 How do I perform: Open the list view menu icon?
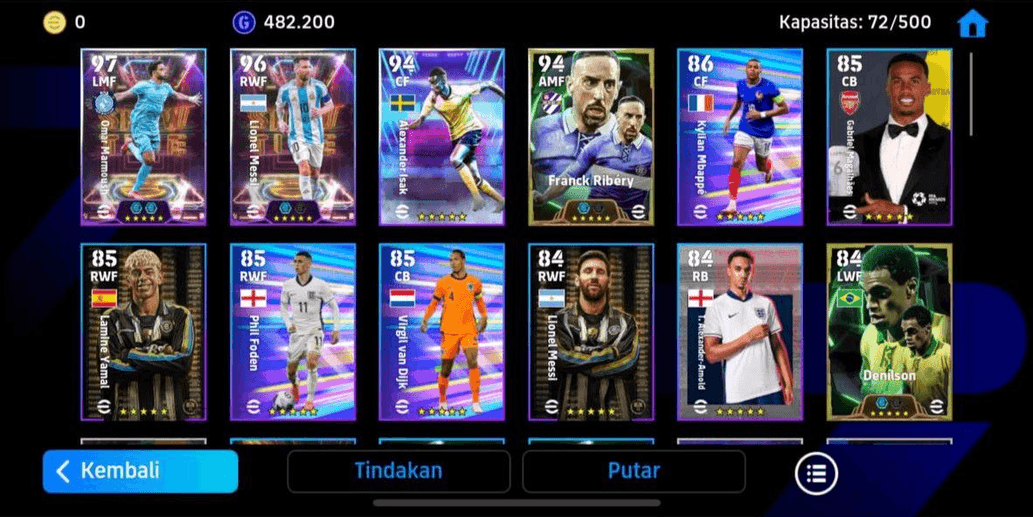click(816, 474)
